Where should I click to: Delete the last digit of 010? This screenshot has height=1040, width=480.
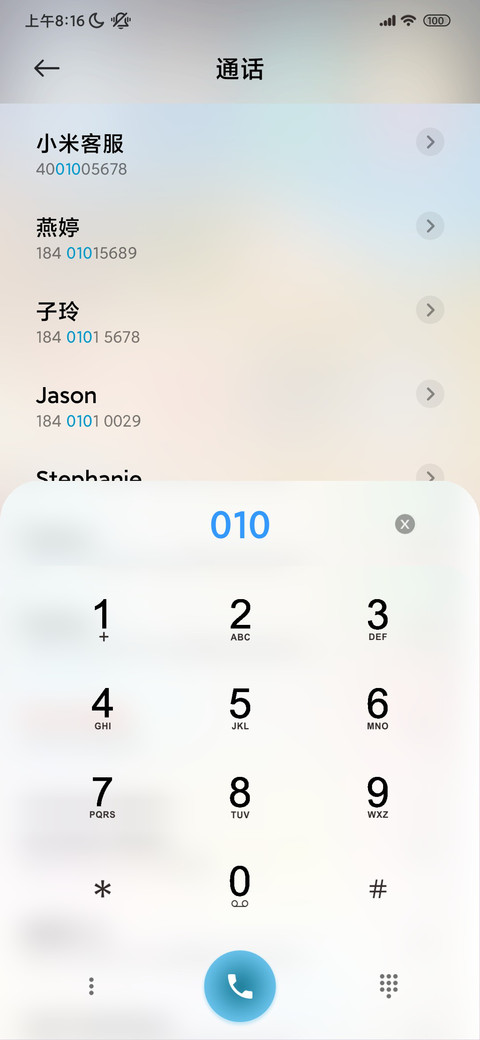point(404,525)
